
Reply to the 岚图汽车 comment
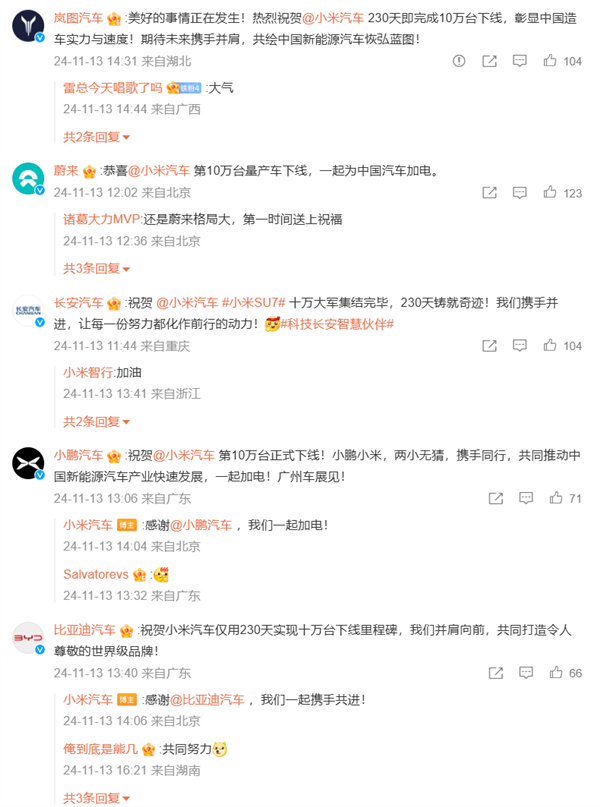tap(519, 61)
